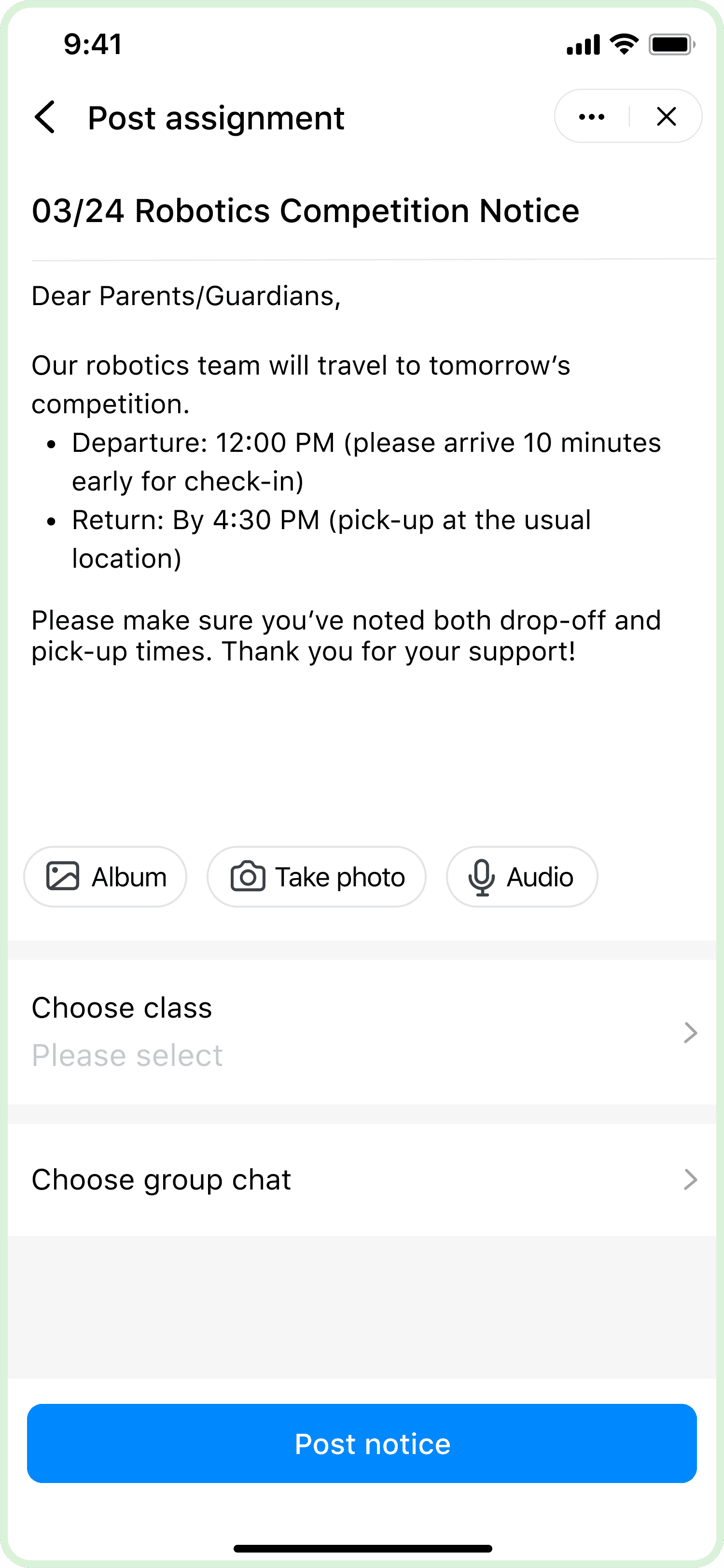The width and height of the screenshot is (724, 1568).
Task: Close the mini program
Action: (666, 117)
